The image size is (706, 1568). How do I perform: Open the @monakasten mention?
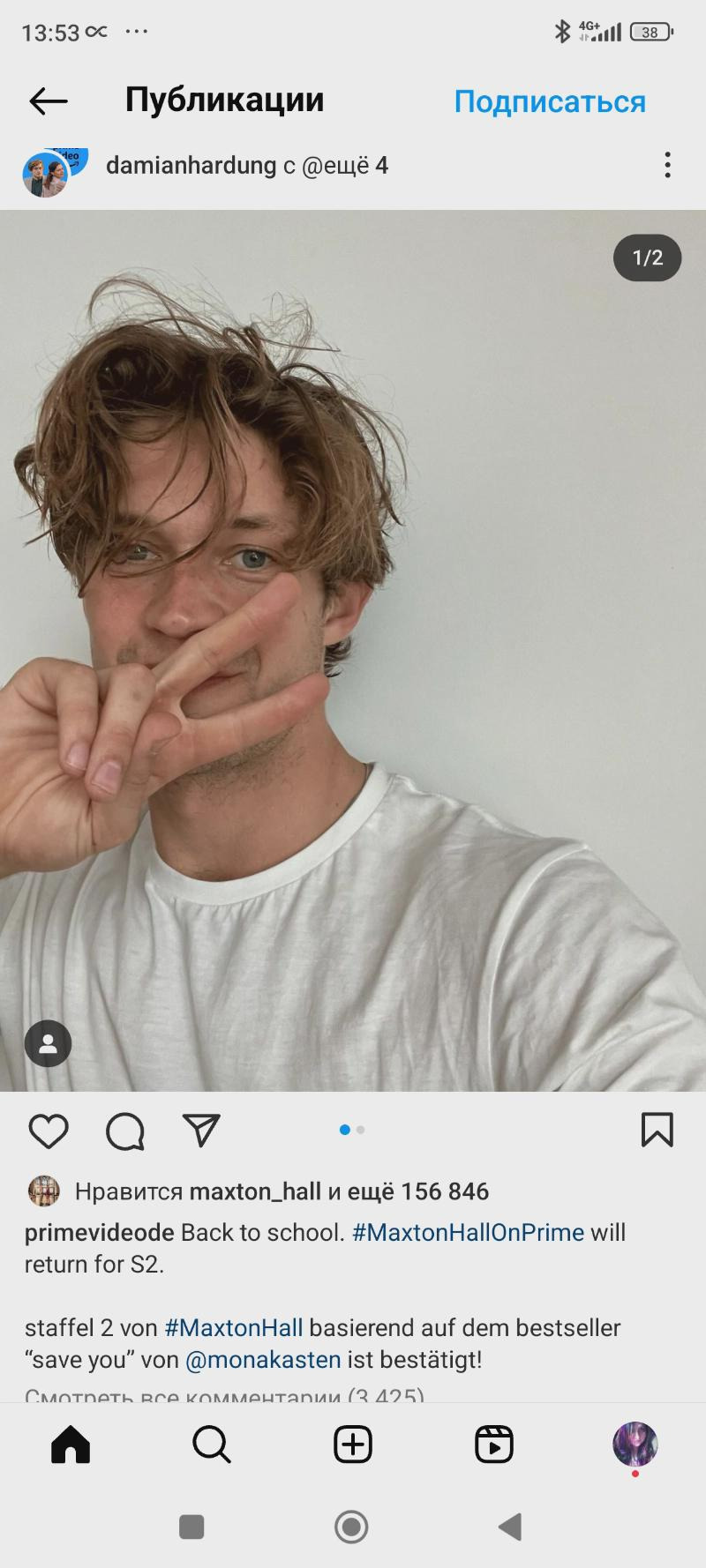(263, 1359)
